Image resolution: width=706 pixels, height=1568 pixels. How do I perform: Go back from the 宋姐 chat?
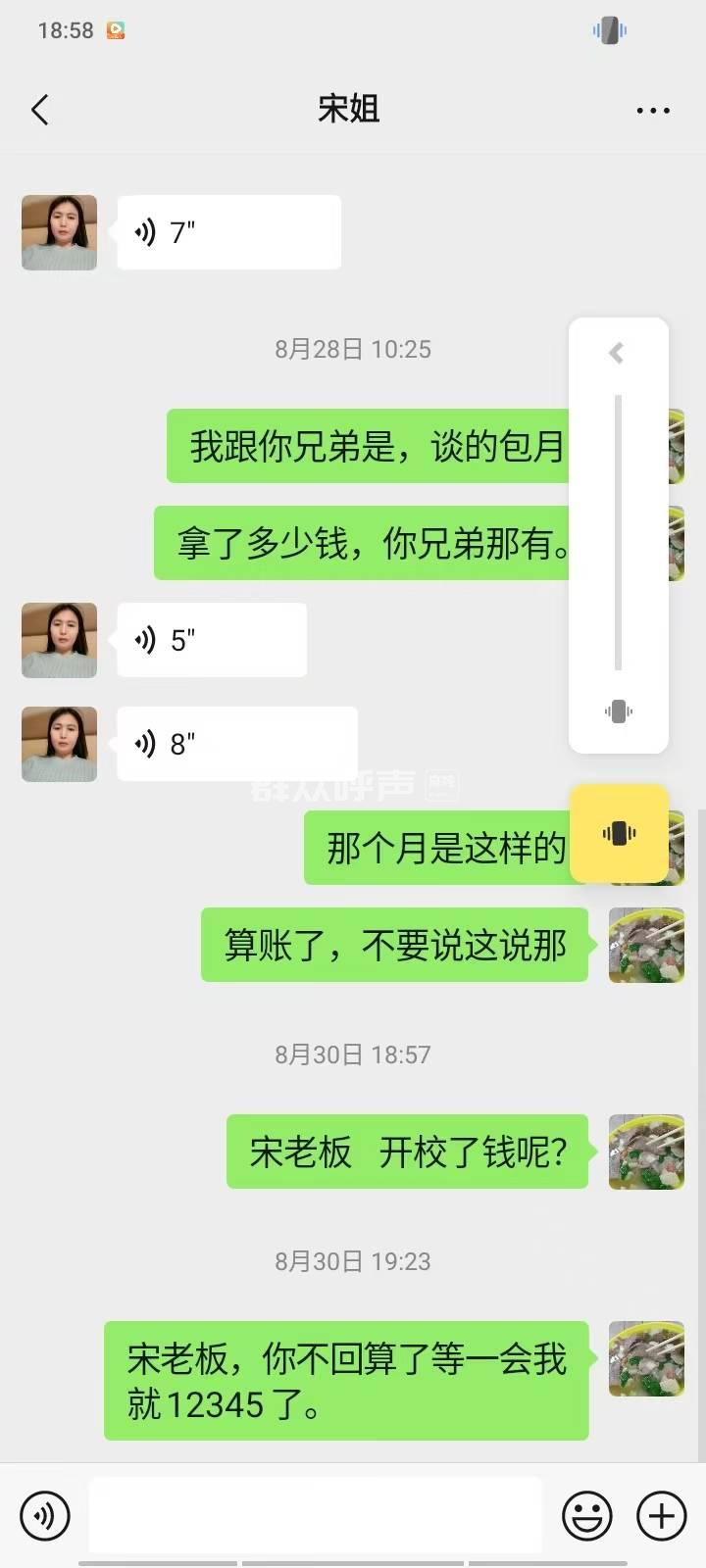(x=40, y=110)
